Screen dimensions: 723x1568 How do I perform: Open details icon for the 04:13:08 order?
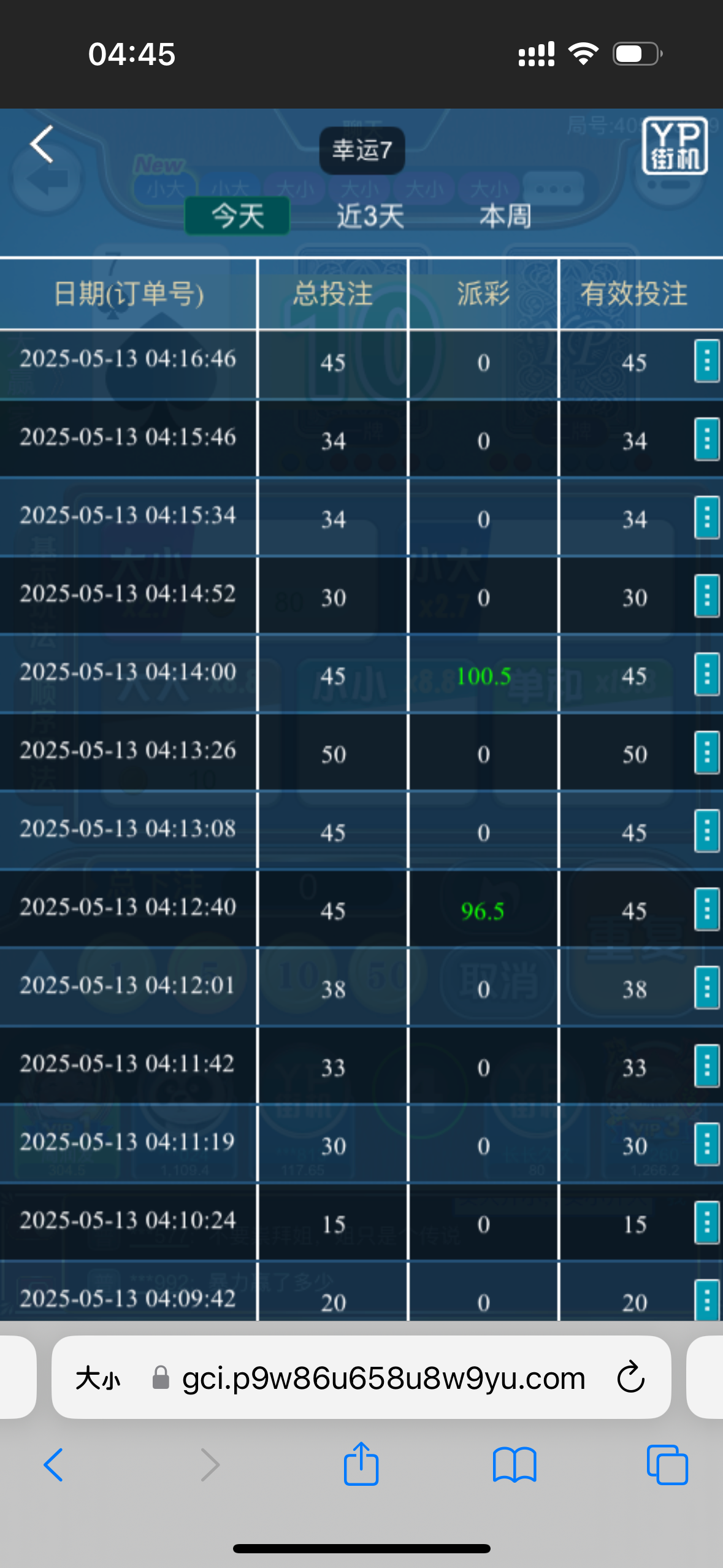coord(706,831)
